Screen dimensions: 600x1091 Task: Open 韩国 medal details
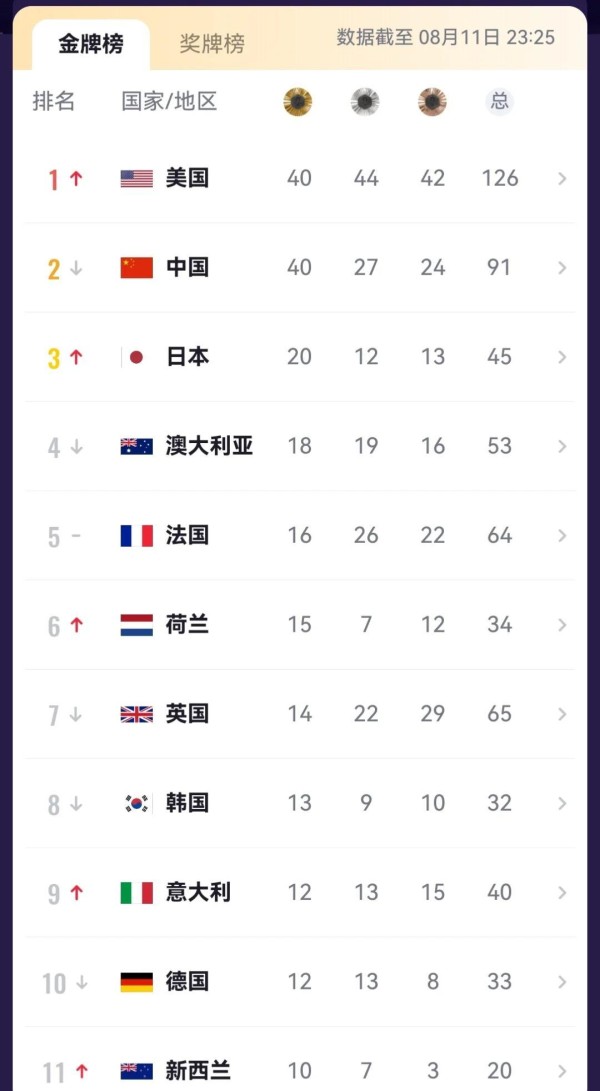[300, 803]
